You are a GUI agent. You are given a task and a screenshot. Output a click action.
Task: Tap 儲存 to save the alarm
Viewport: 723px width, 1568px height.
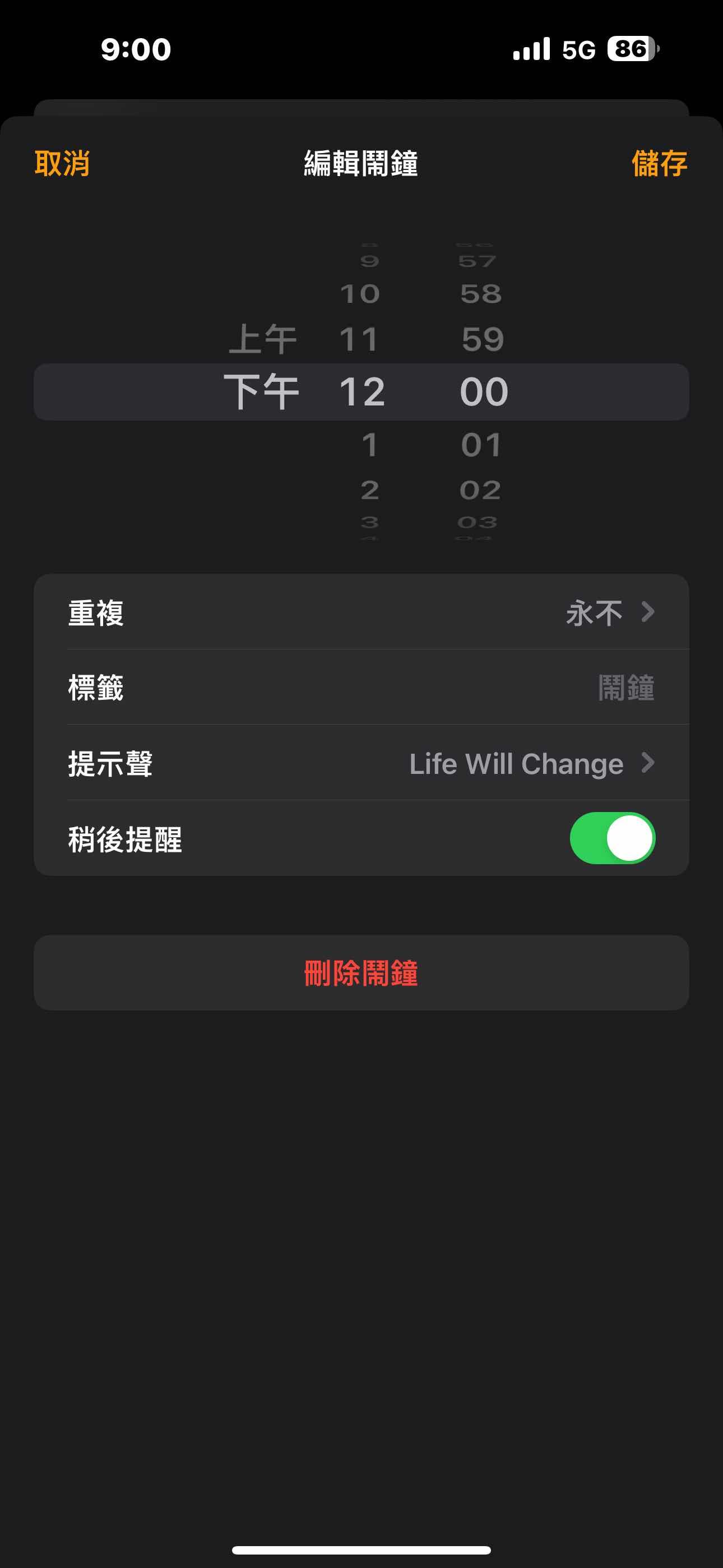click(x=659, y=163)
